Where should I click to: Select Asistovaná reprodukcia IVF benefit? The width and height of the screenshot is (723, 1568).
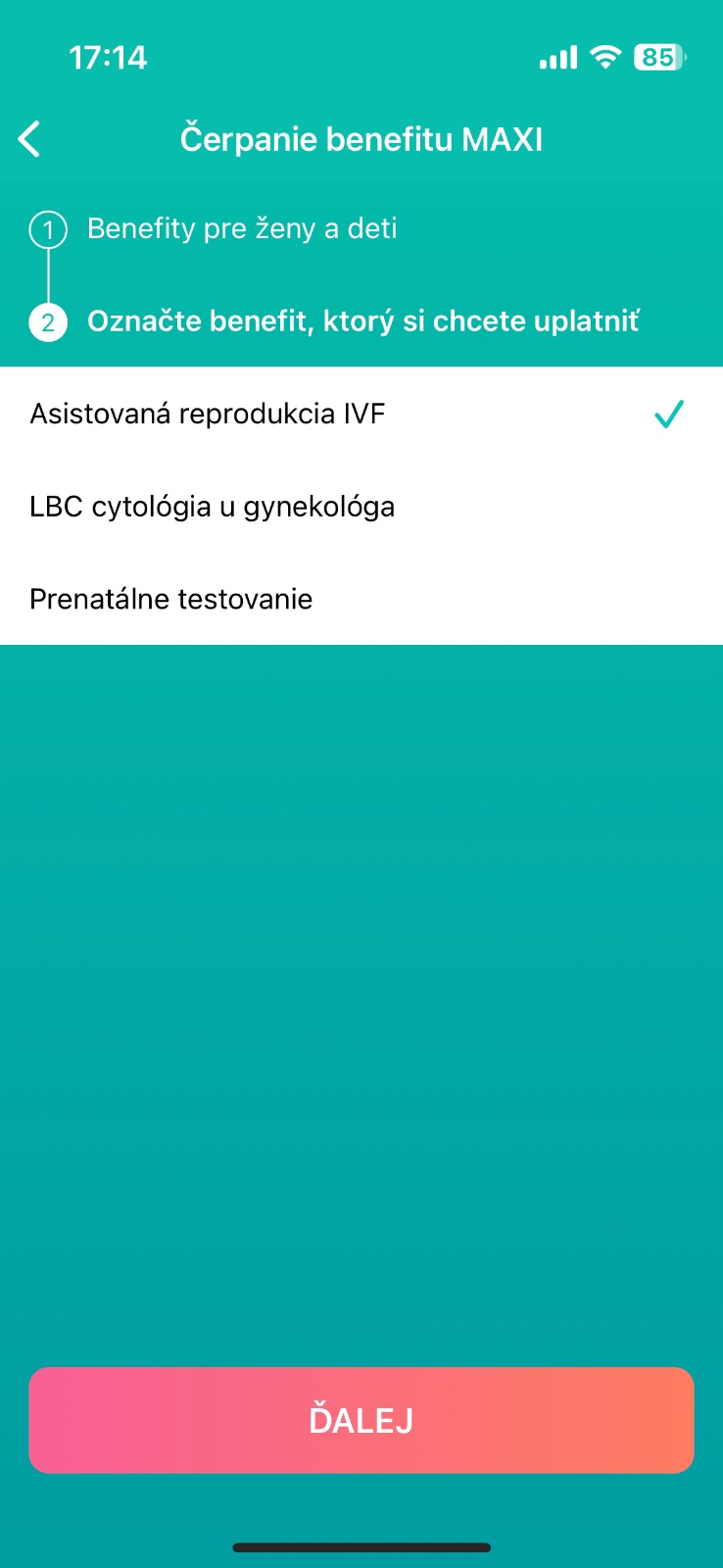pos(361,414)
